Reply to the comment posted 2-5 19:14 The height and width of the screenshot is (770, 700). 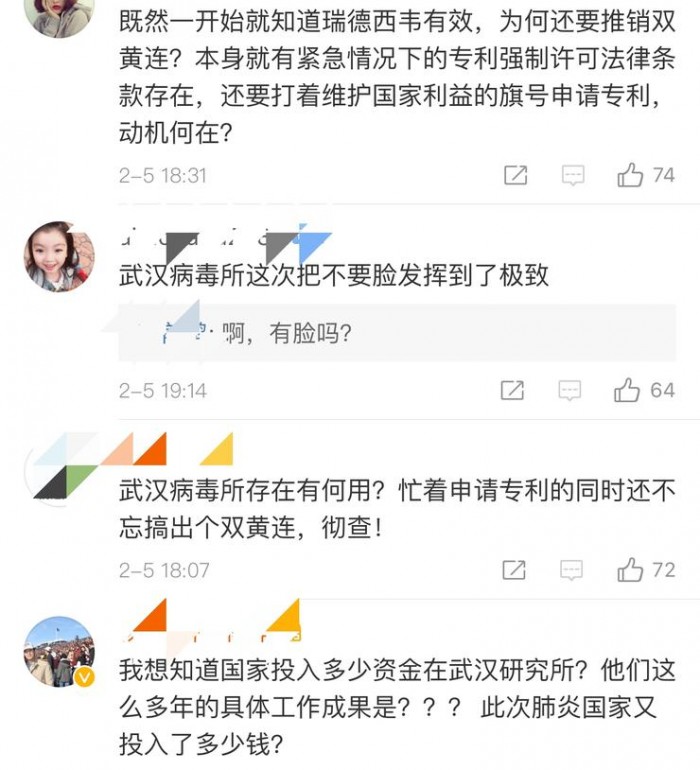570,390
